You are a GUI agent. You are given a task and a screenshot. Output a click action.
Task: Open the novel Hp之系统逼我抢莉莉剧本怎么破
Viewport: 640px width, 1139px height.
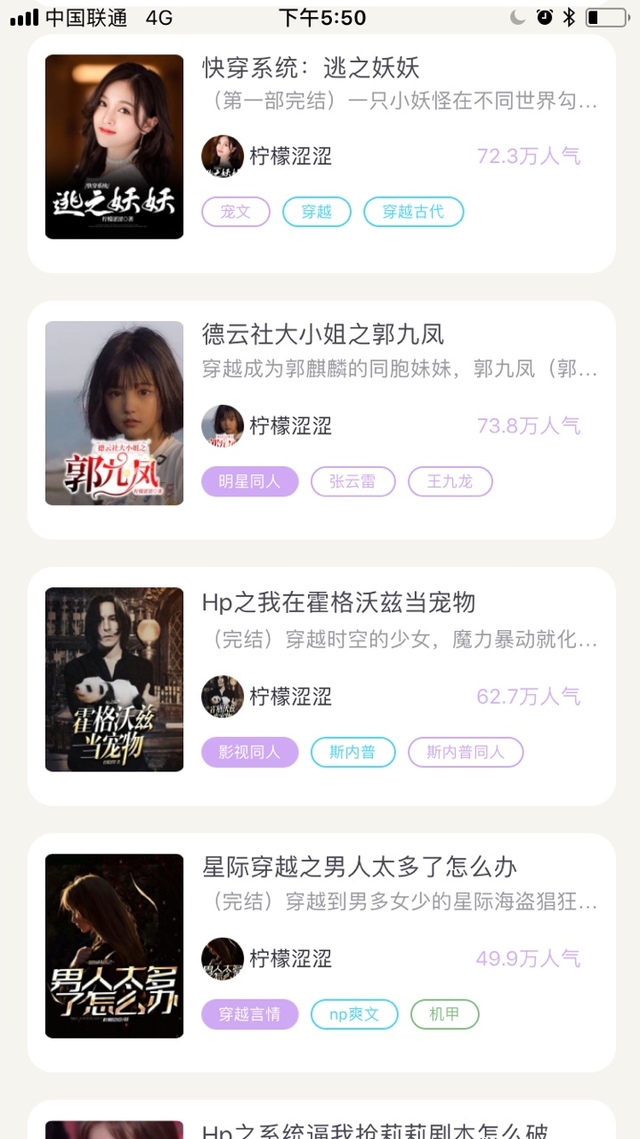pos(375,1130)
